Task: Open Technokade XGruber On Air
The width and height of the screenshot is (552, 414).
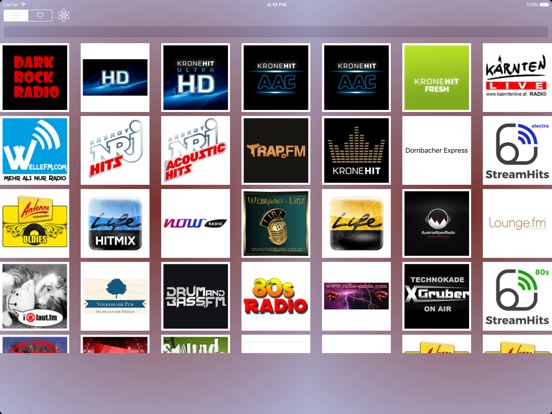Action: tap(437, 296)
